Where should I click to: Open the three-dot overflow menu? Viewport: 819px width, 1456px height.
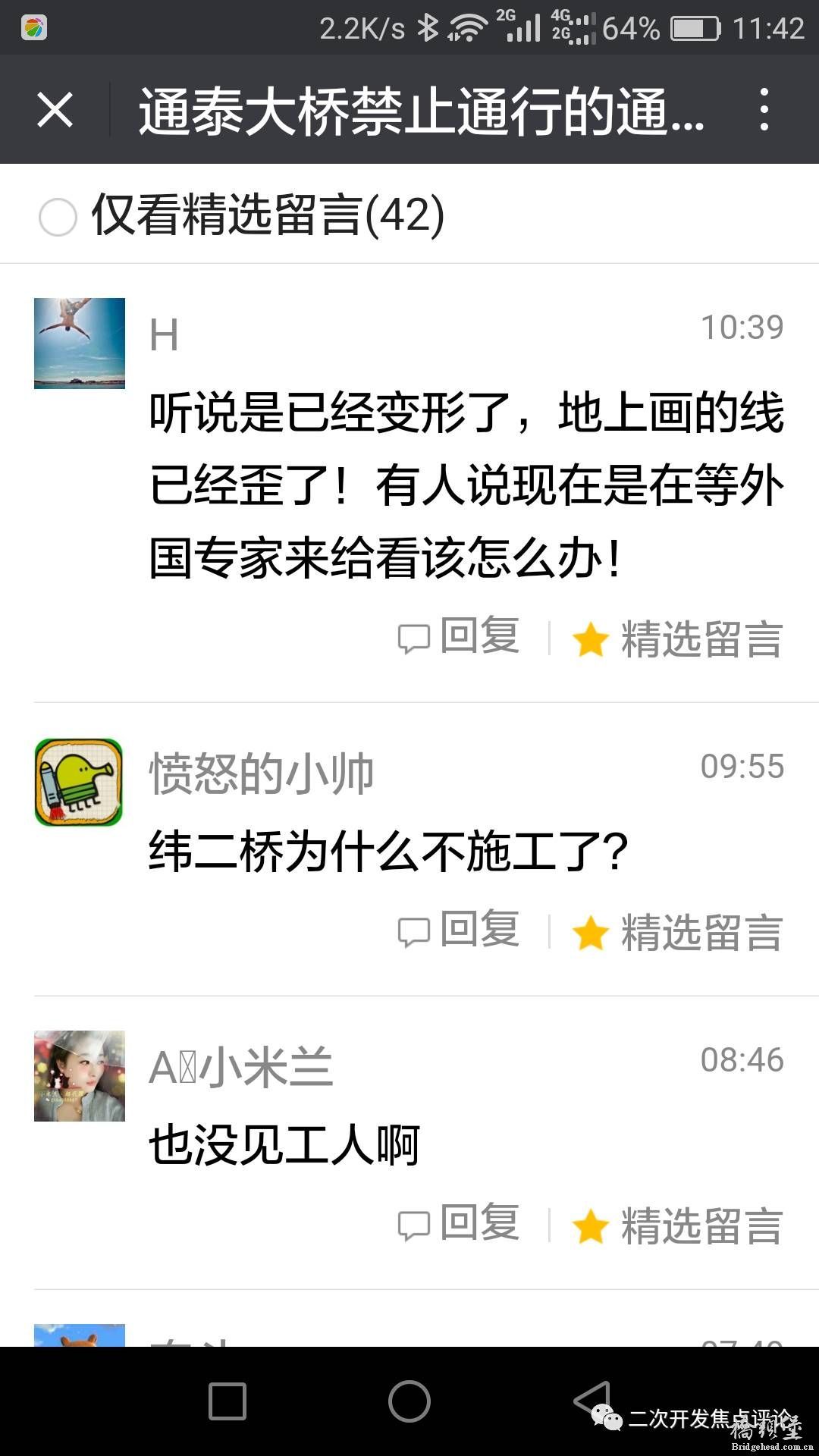point(764,110)
